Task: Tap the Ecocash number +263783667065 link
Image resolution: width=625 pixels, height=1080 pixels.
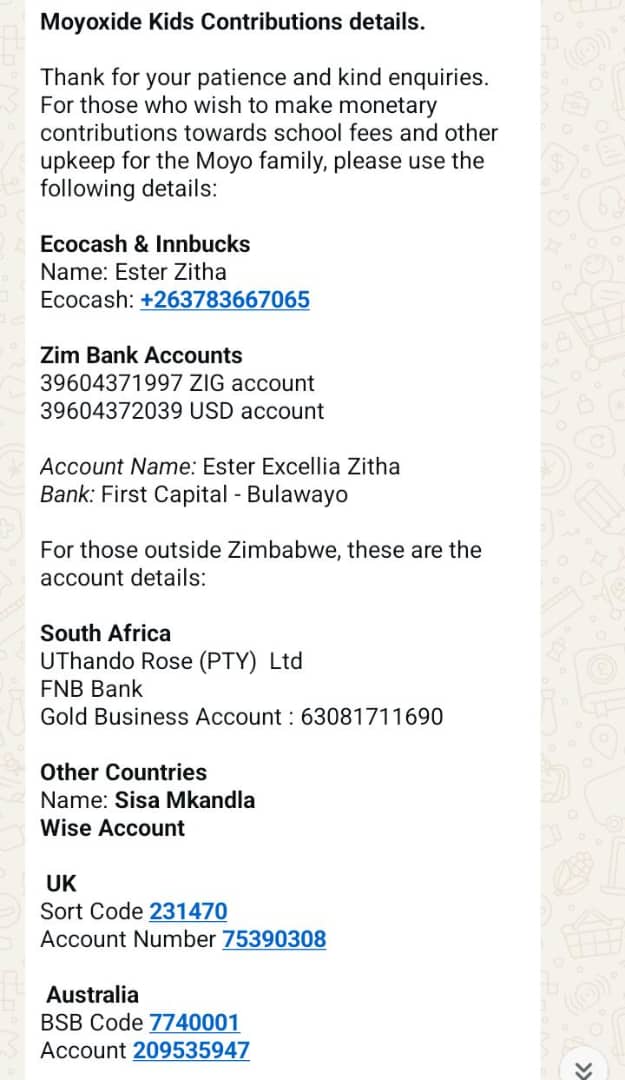Action: [225, 300]
